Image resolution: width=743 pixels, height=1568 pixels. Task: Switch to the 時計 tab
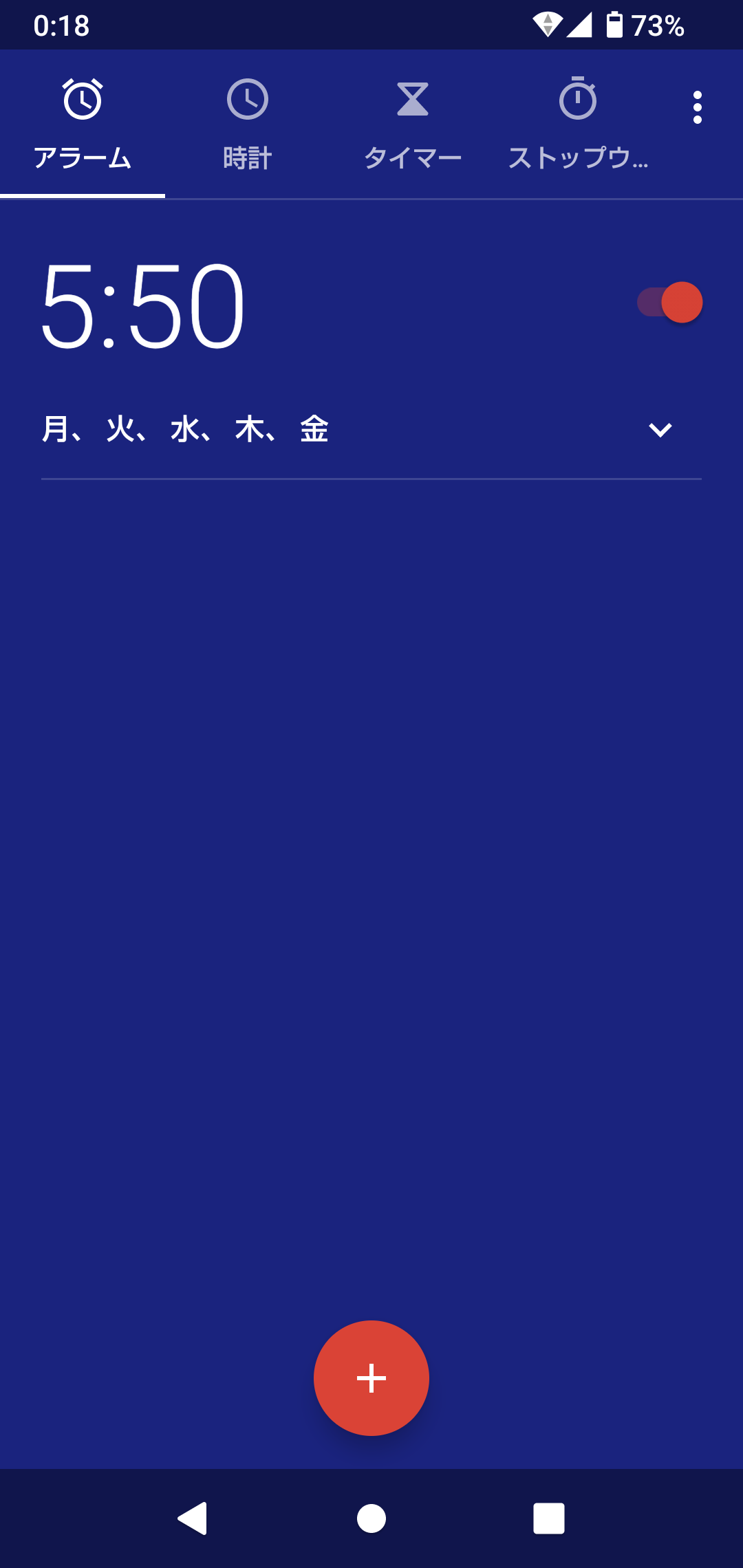pos(248,124)
